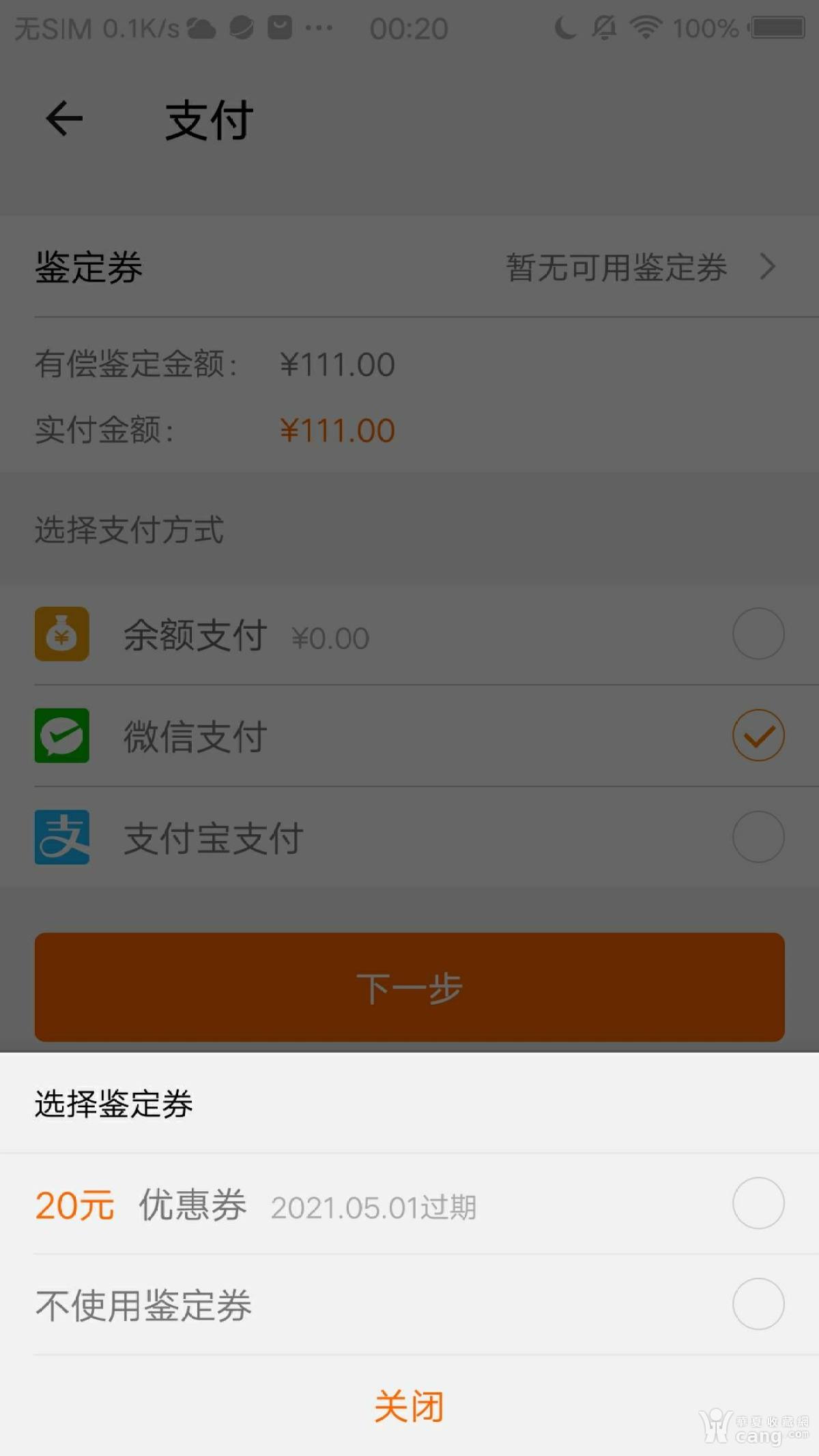The width and height of the screenshot is (819, 1456).
Task: Choose 不使用鉴定券 option
Action: click(758, 1304)
